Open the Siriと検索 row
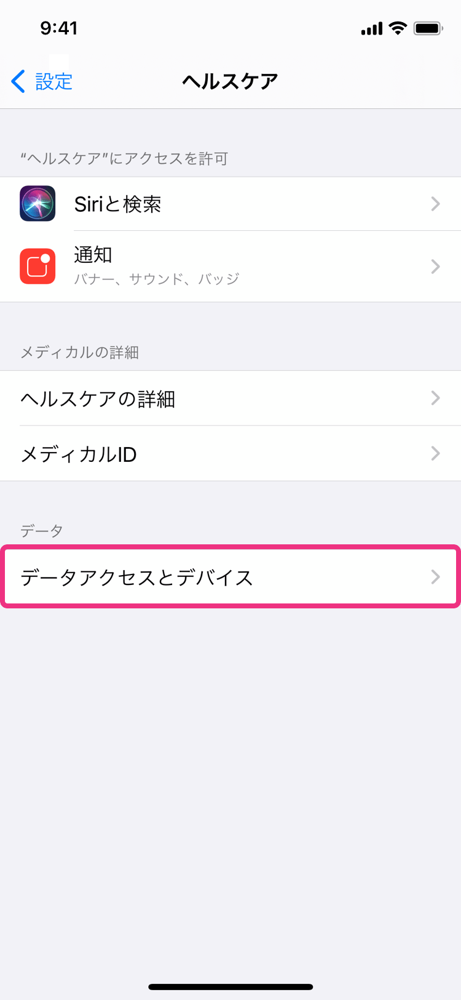This screenshot has height=1000, width=461. [x=230, y=203]
